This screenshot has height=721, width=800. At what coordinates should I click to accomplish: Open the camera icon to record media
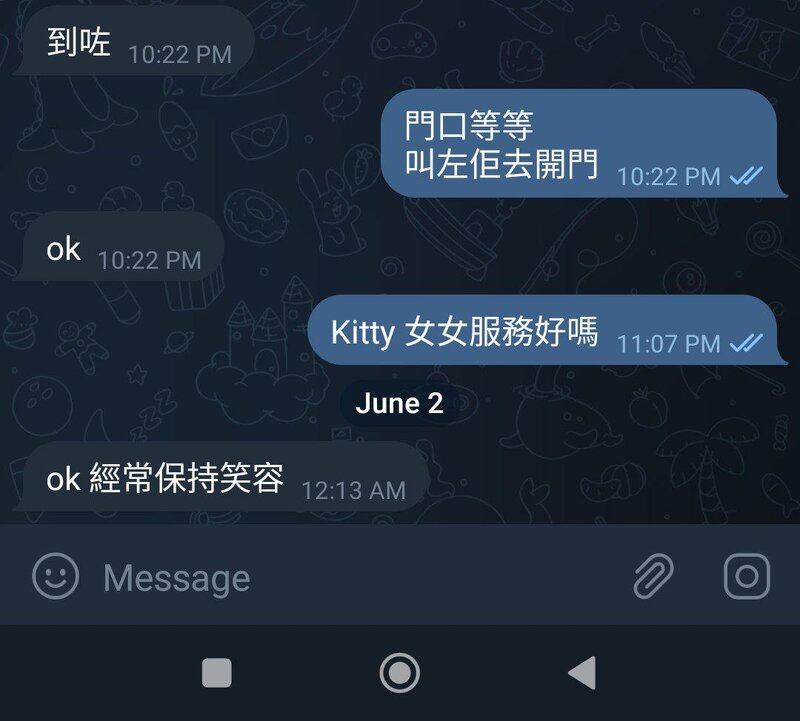click(747, 576)
